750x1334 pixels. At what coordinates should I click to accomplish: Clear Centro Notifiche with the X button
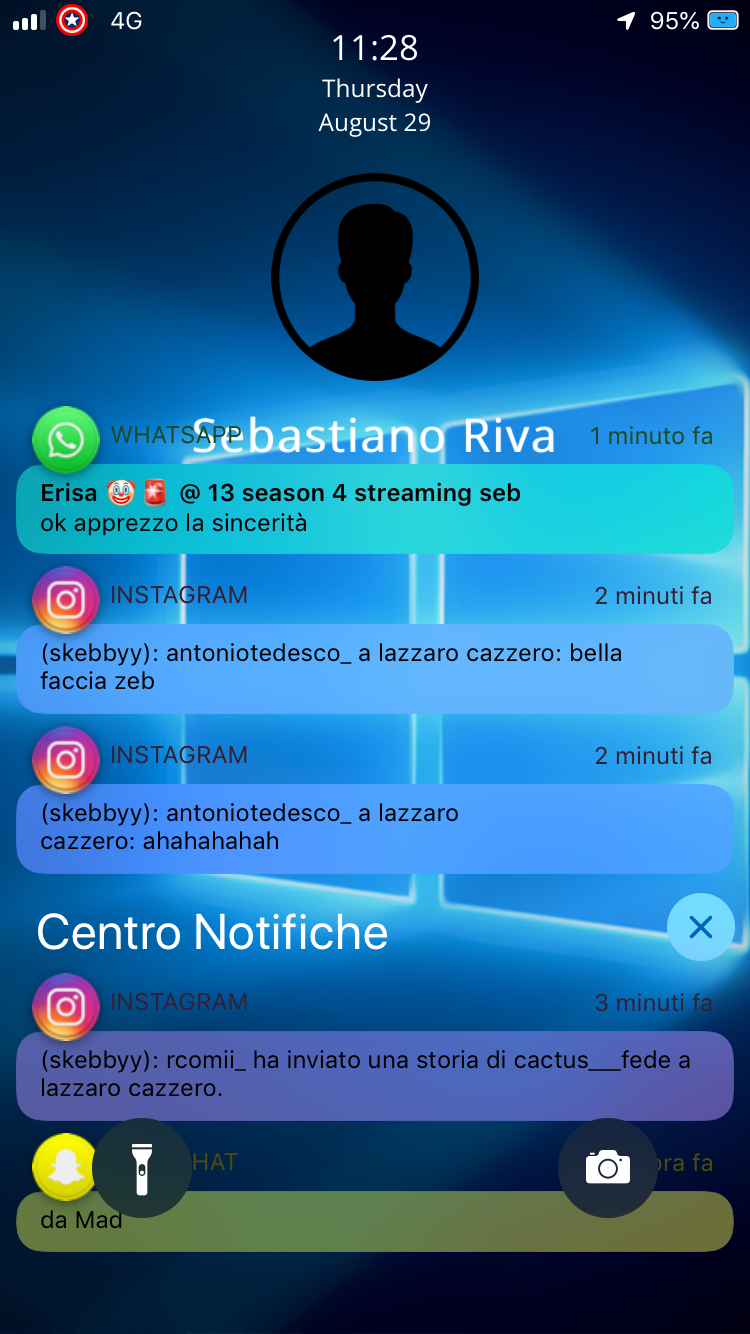tap(701, 927)
